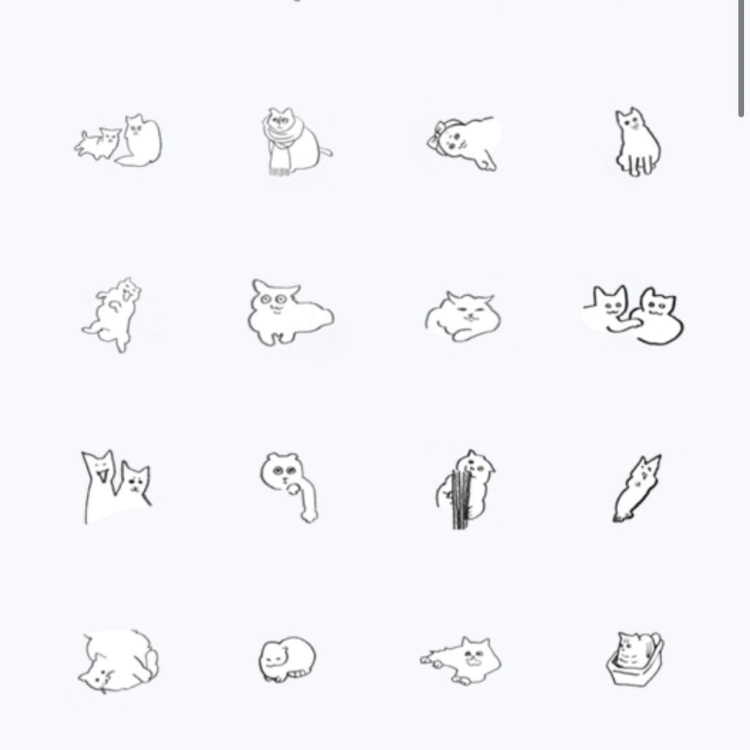This screenshot has height=750, width=750.
Task: Open the wide-eyed lying cat sticker
Action: click(x=288, y=313)
